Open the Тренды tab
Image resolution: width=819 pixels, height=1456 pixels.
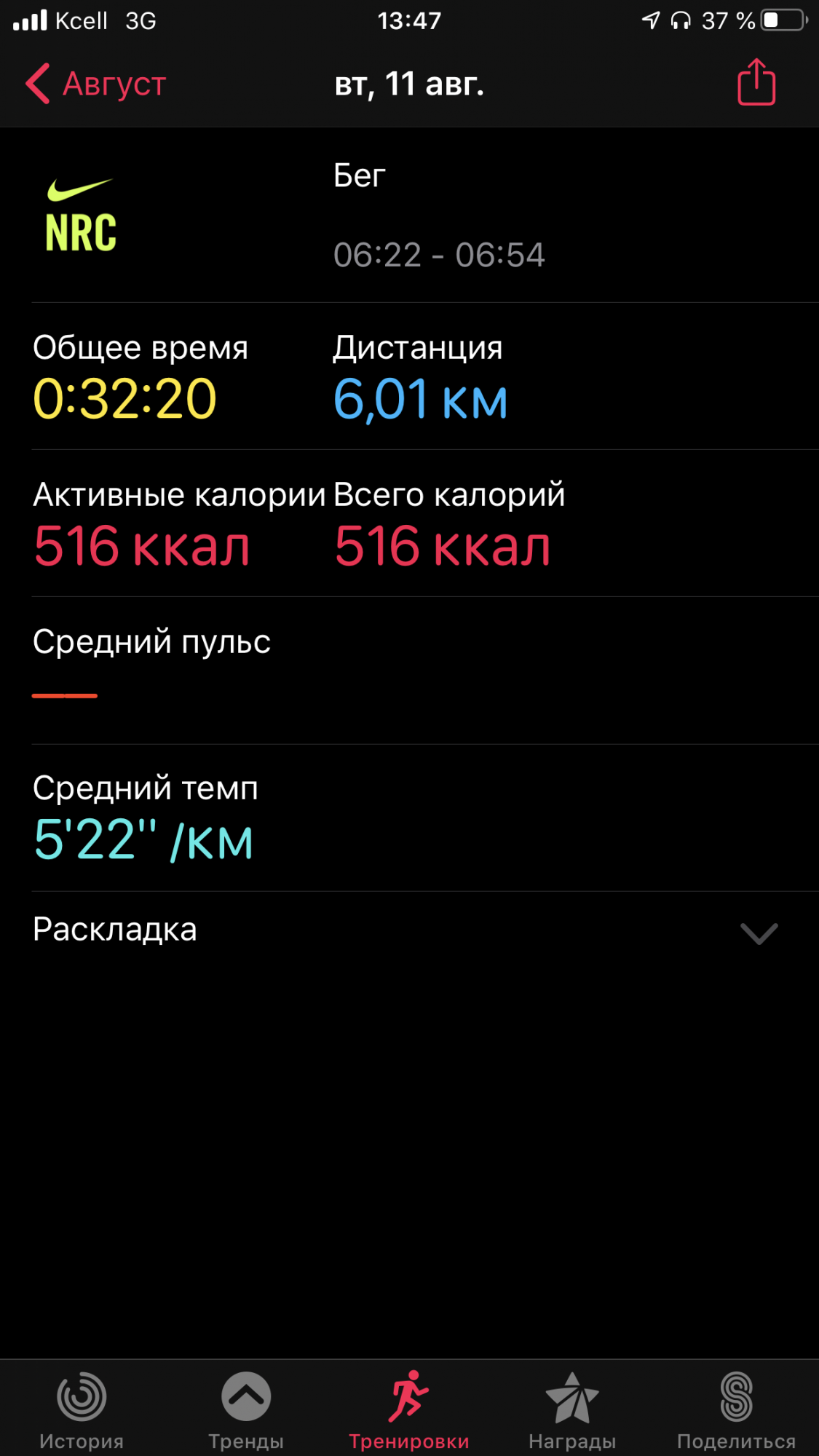246,1409
